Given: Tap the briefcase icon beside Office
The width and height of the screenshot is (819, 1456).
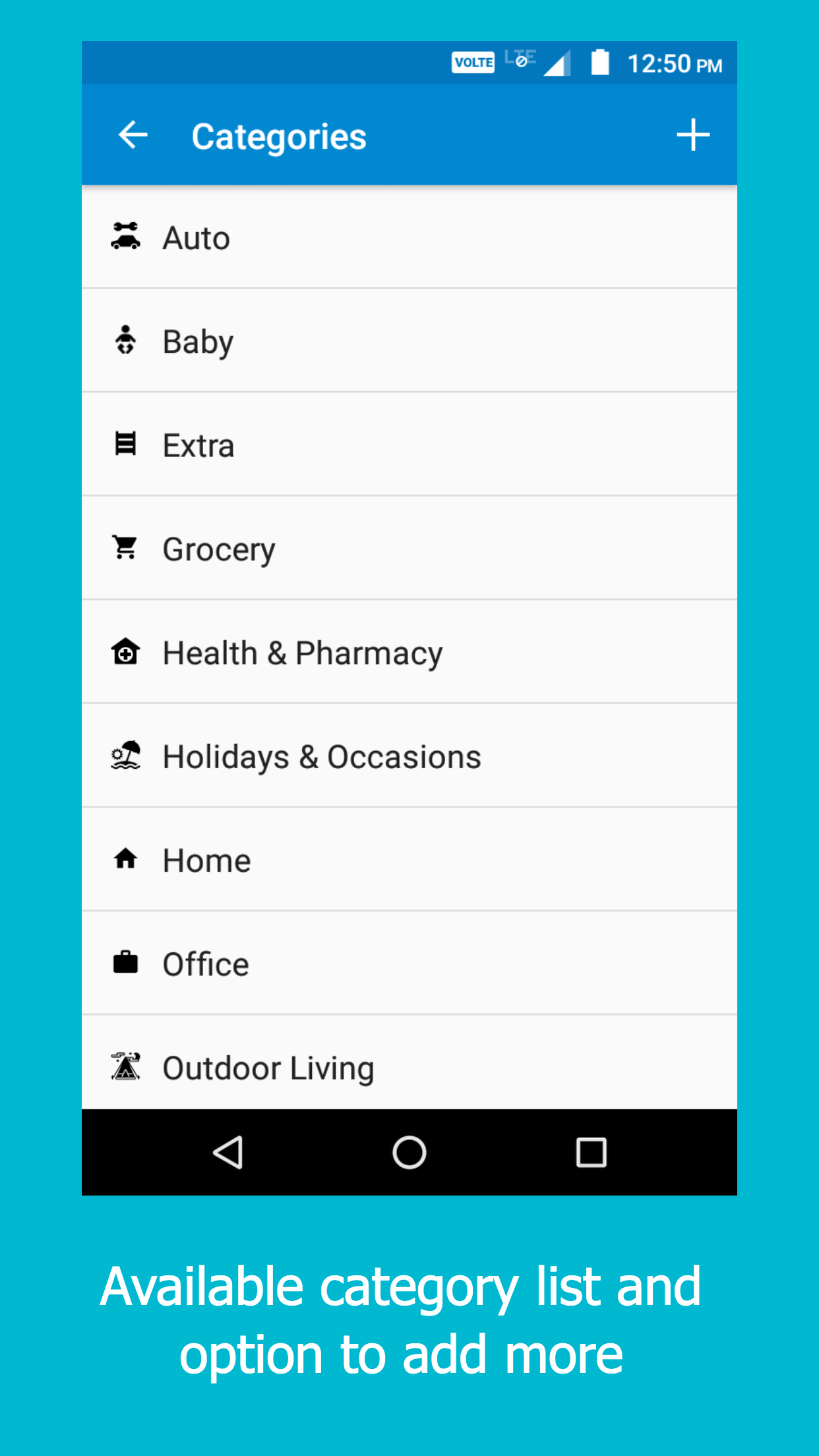Looking at the screenshot, I should click(126, 963).
